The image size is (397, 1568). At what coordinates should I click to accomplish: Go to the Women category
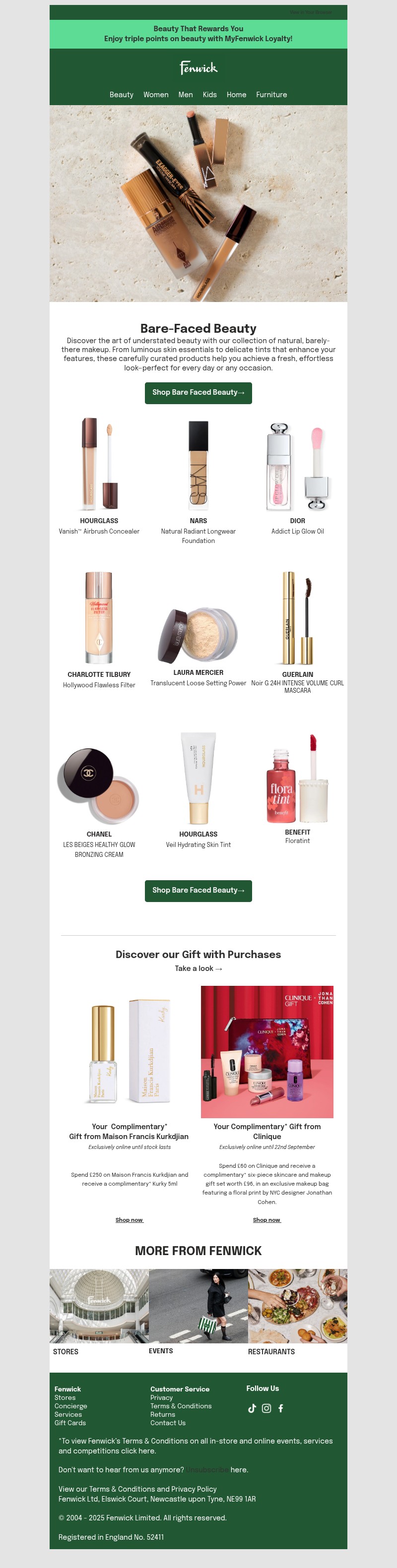coord(156,95)
